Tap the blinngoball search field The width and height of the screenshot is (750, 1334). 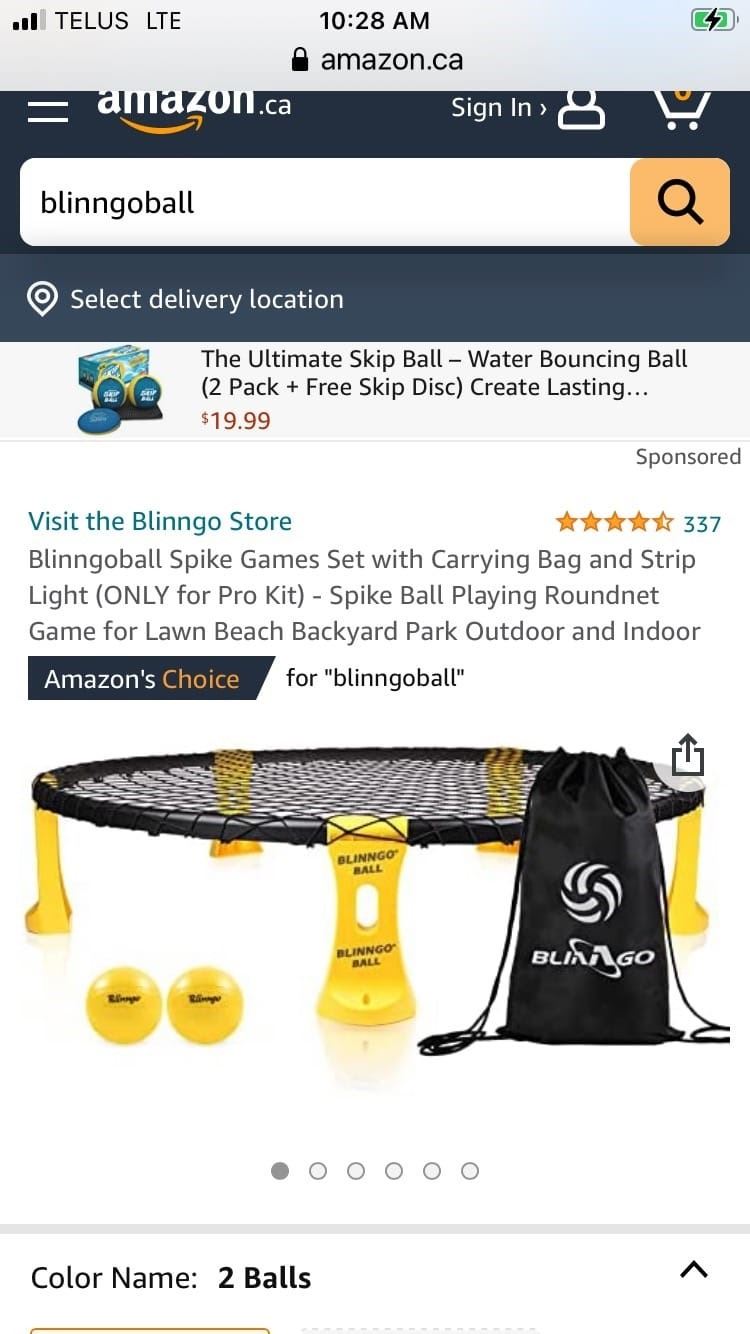[325, 203]
